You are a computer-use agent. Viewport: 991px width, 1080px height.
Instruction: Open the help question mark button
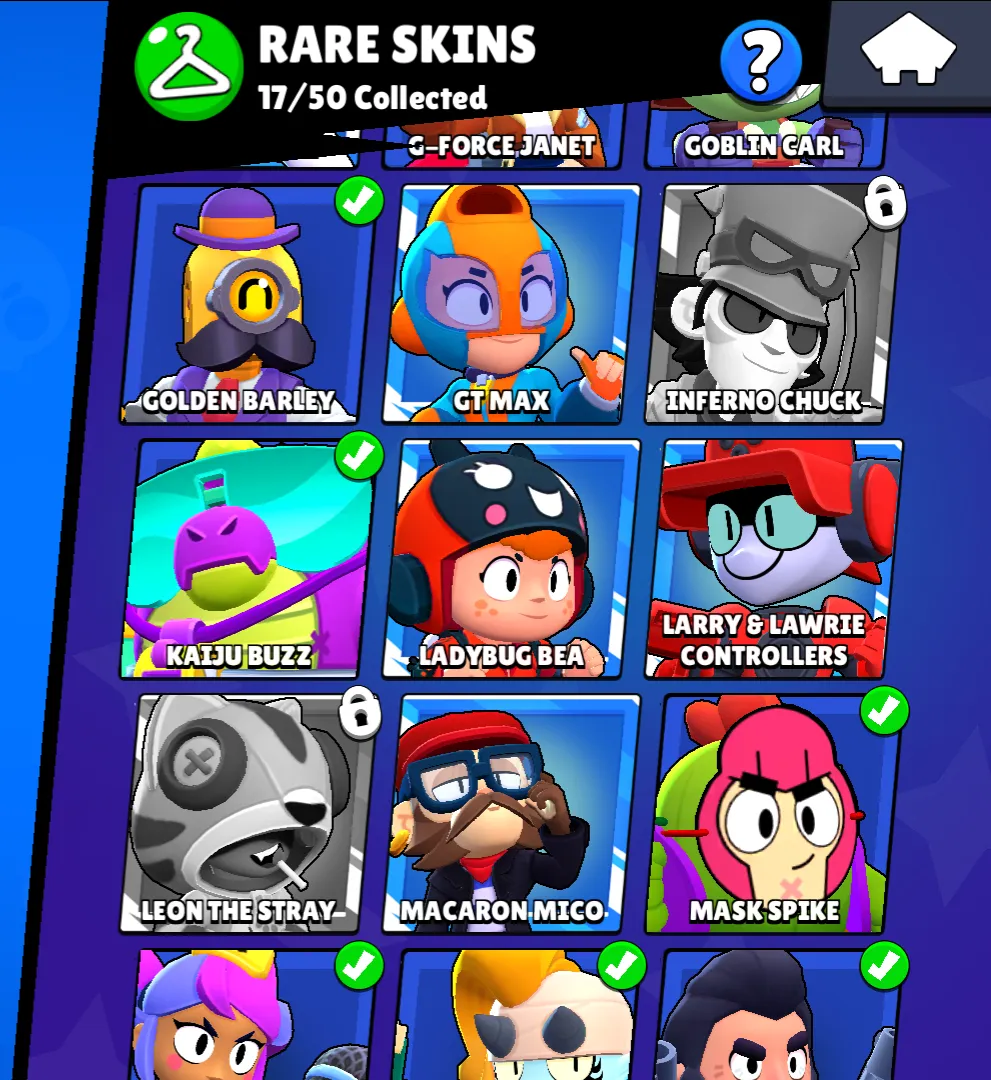[761, 61]
